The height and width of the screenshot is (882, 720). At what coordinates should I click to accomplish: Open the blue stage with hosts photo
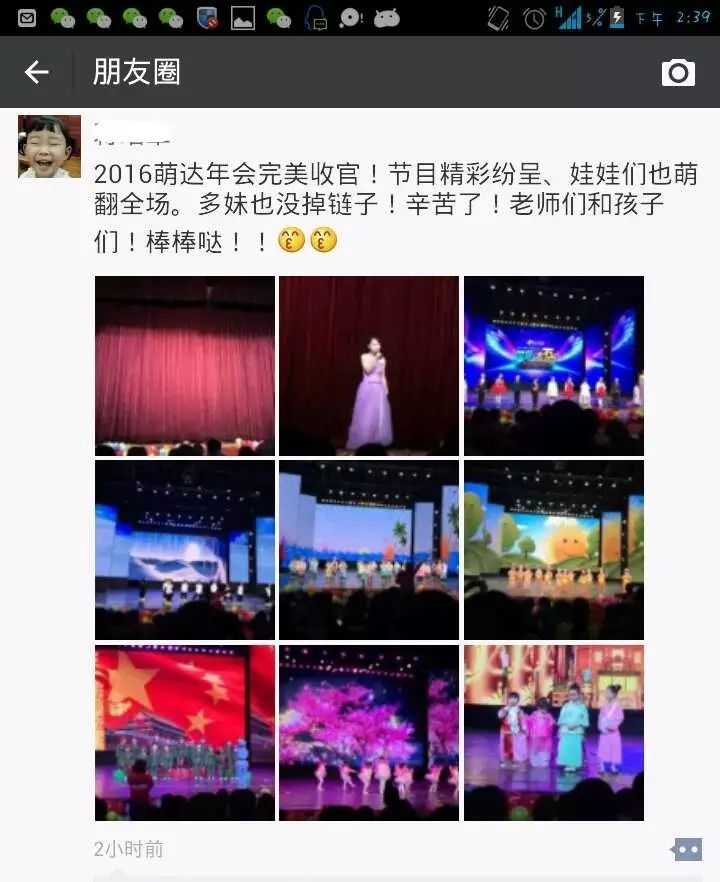pyautogui.click(x=553, y=366)
